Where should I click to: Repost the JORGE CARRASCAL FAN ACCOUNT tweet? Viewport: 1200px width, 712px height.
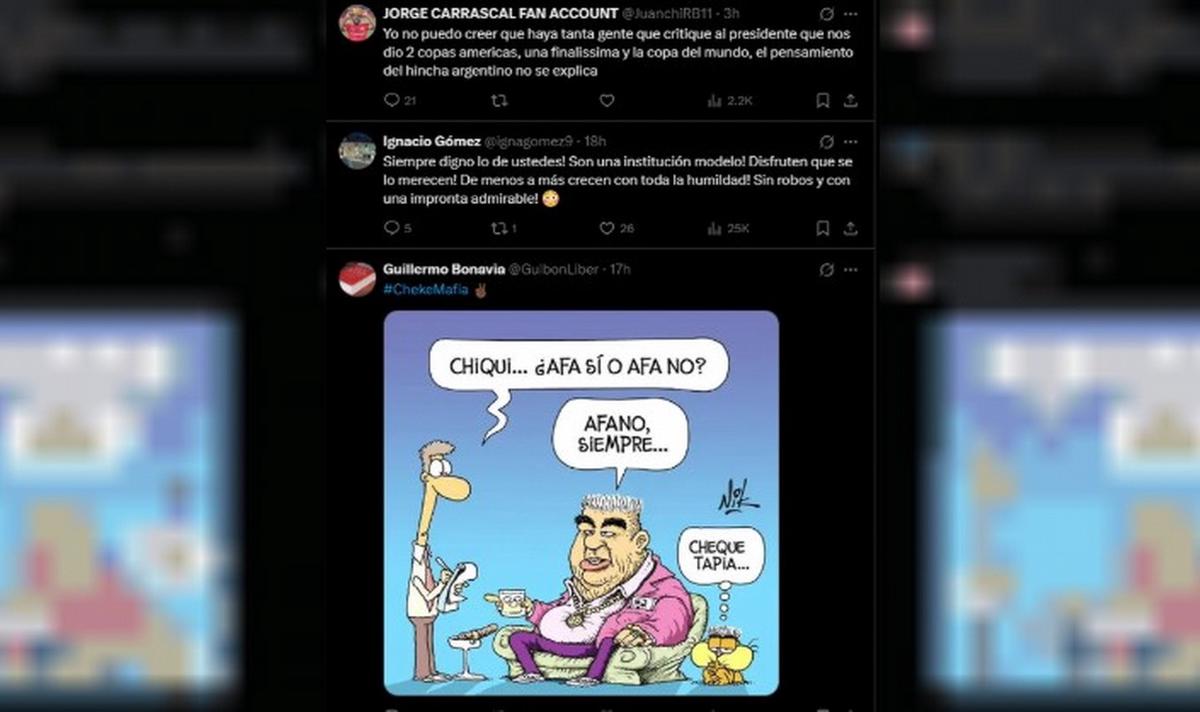499,100
